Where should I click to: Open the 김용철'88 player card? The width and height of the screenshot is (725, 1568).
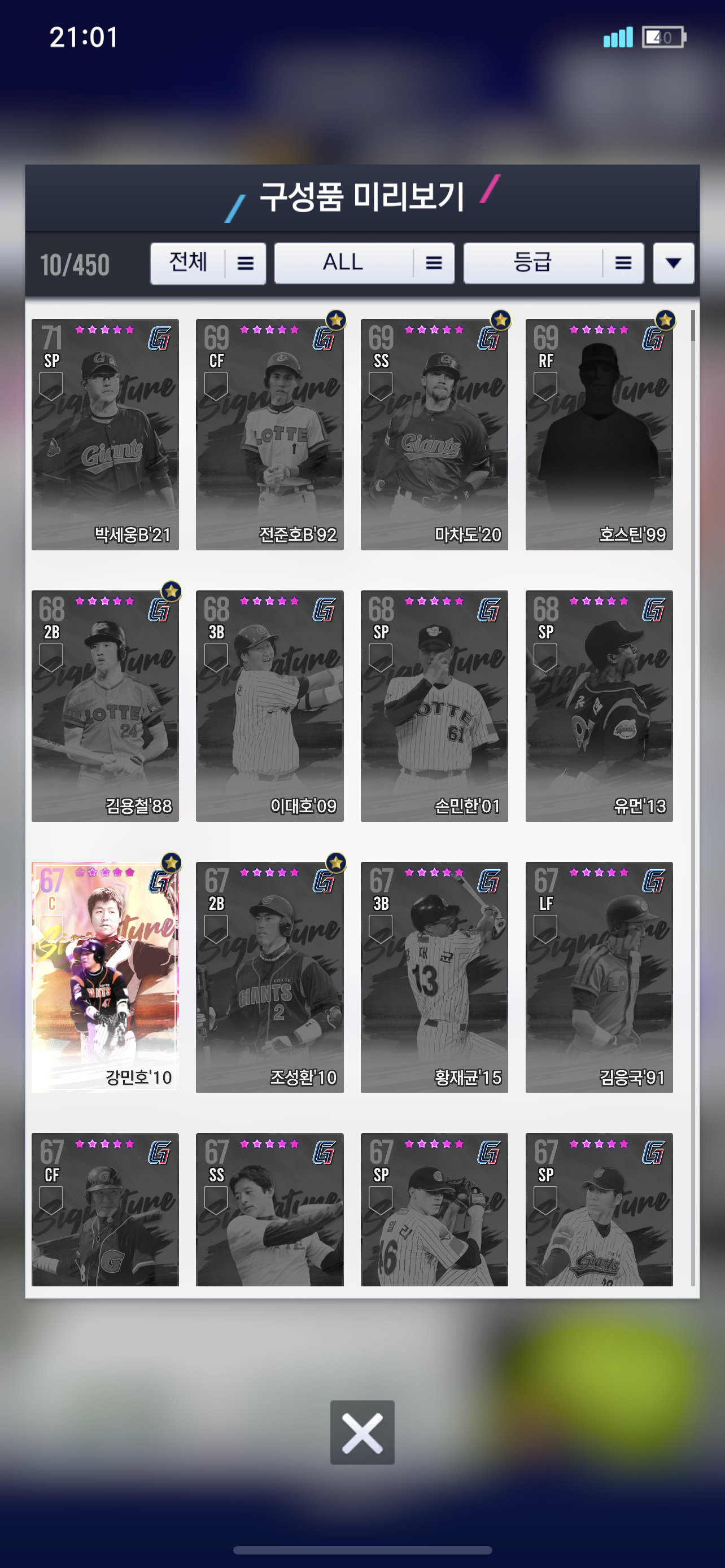[x=106, y=706]
